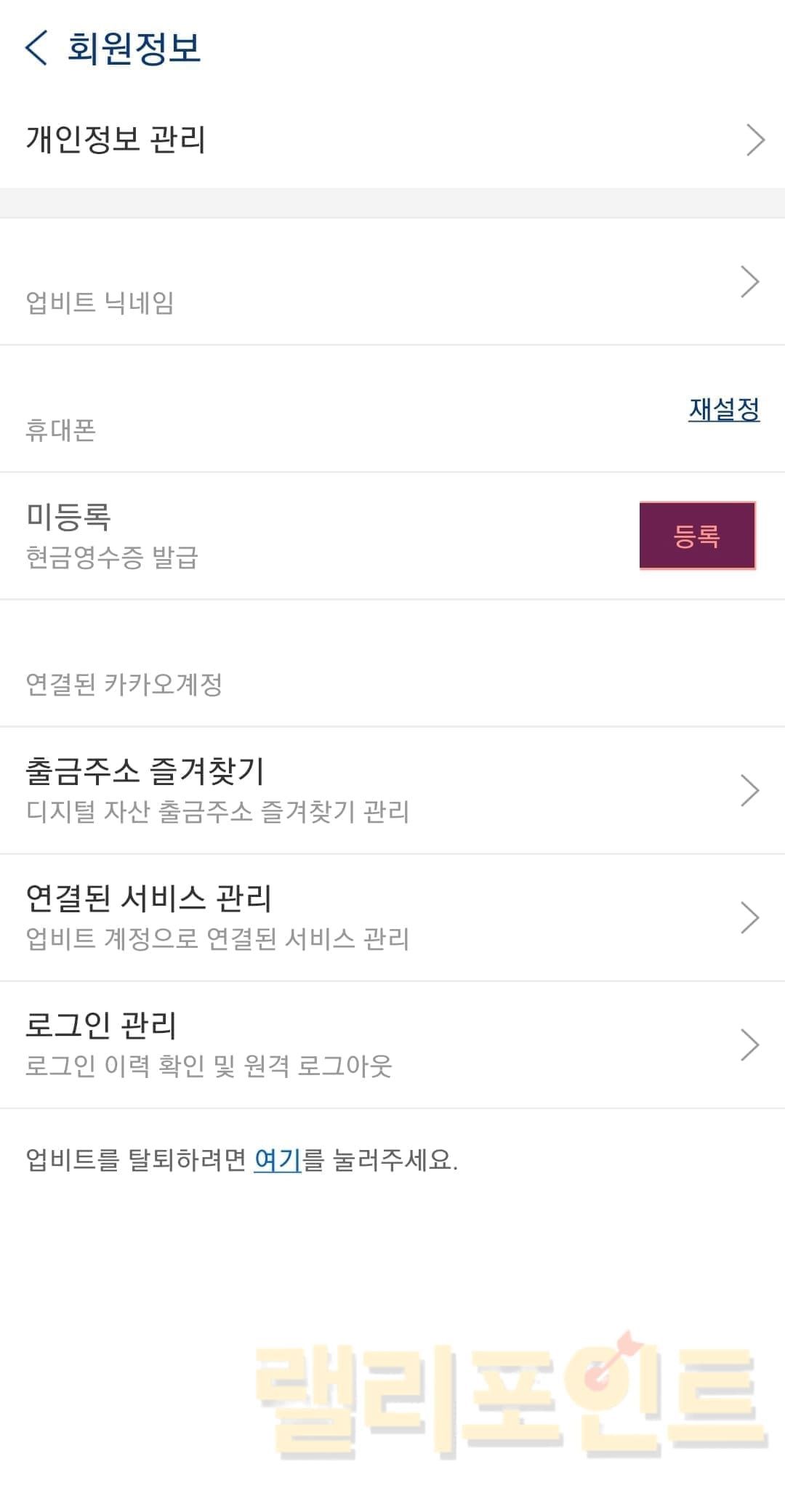Tap 등록 button for 현금영수증 발급
The width and height of the screenshot is (785, 1512).
point(697,536)
